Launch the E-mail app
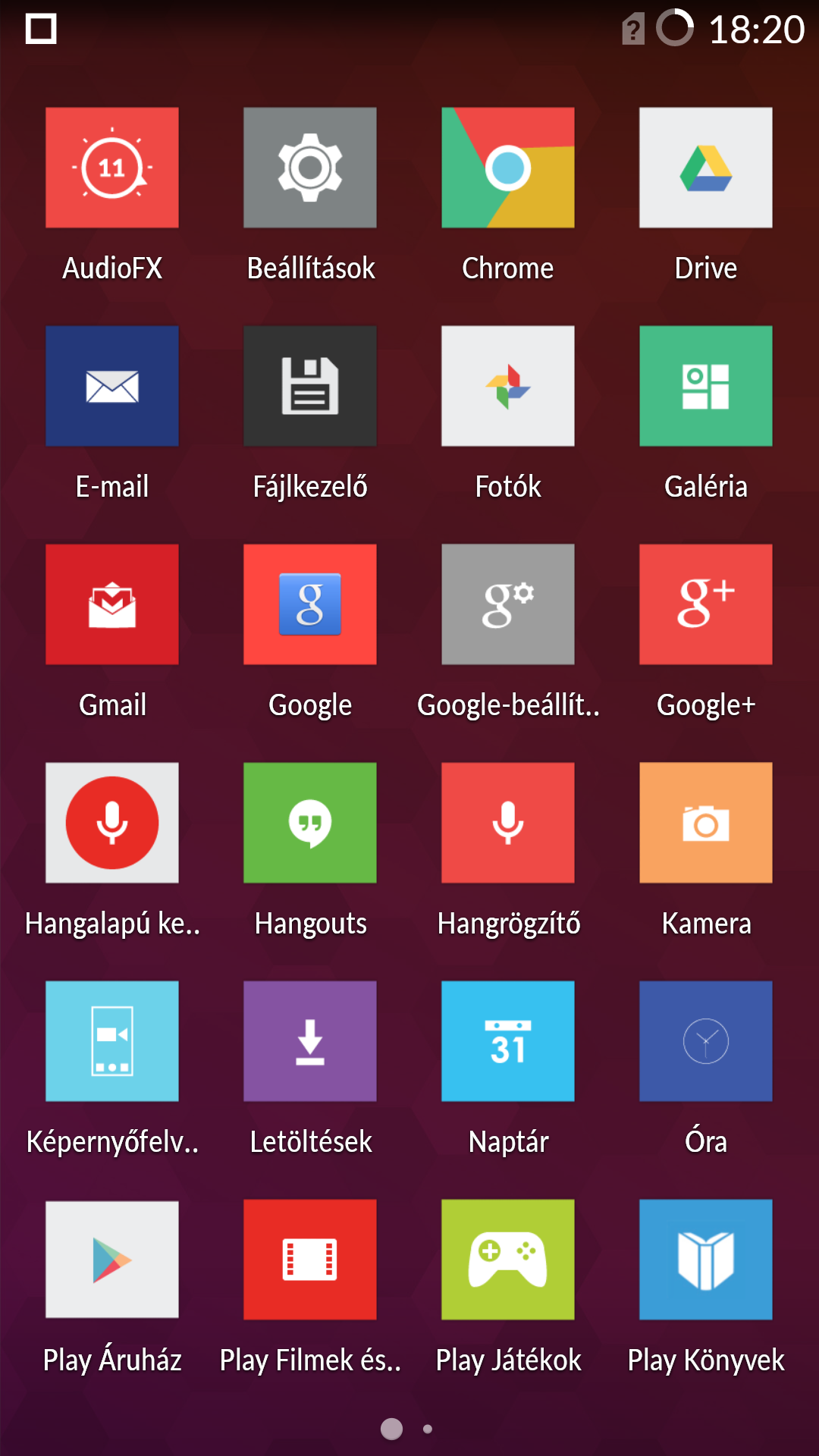This screenshot has width=819, height=1456. [112, 386]
